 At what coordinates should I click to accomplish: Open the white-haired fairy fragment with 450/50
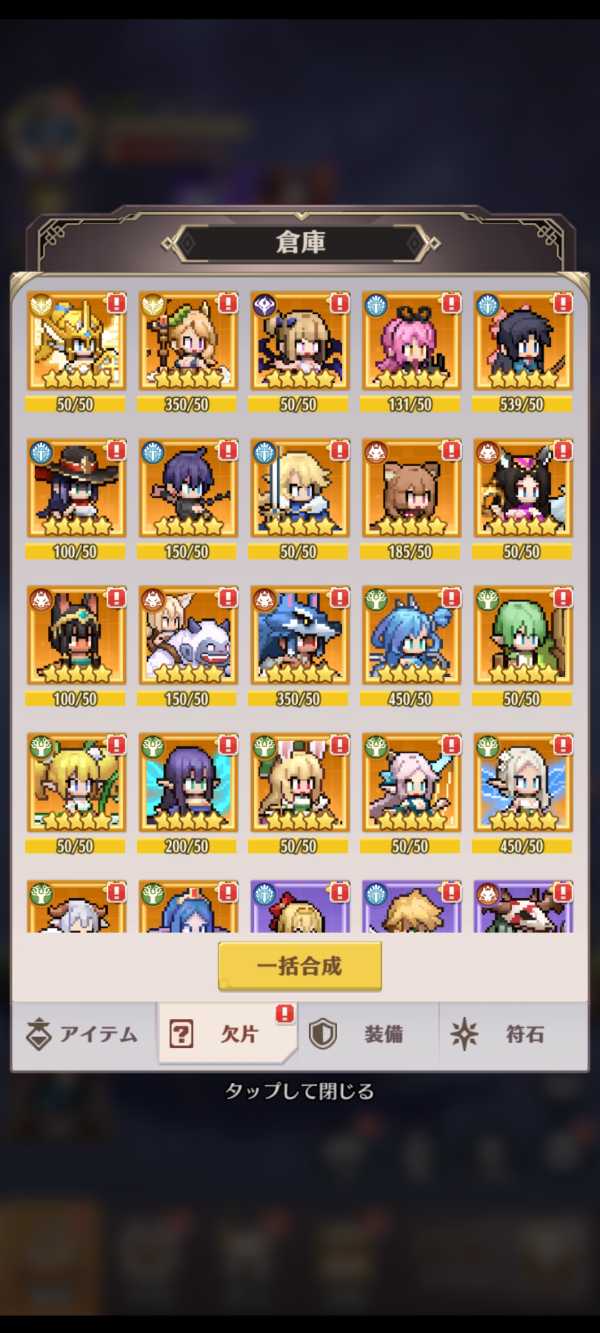[523, 783]
